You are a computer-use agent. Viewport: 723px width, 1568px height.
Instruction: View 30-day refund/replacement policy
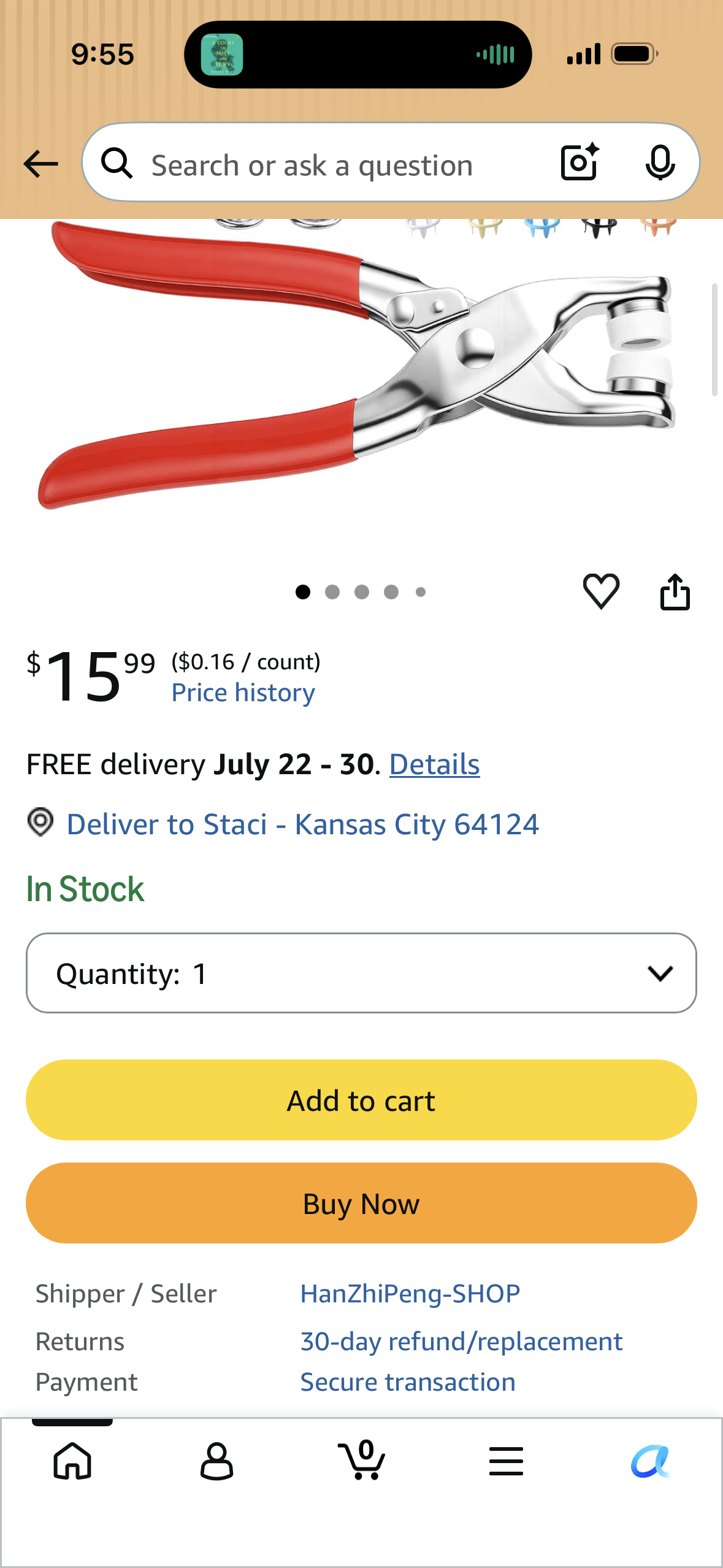pyautogui.click(x=461, y=1342)
